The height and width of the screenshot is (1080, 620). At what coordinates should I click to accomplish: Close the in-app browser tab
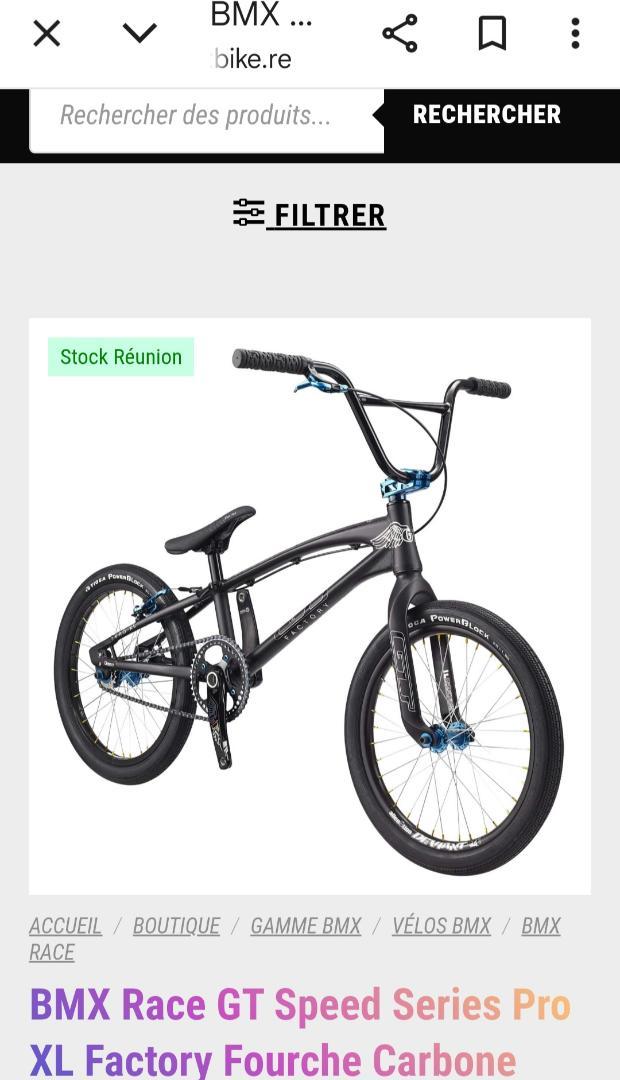click(x=47, y=33)
